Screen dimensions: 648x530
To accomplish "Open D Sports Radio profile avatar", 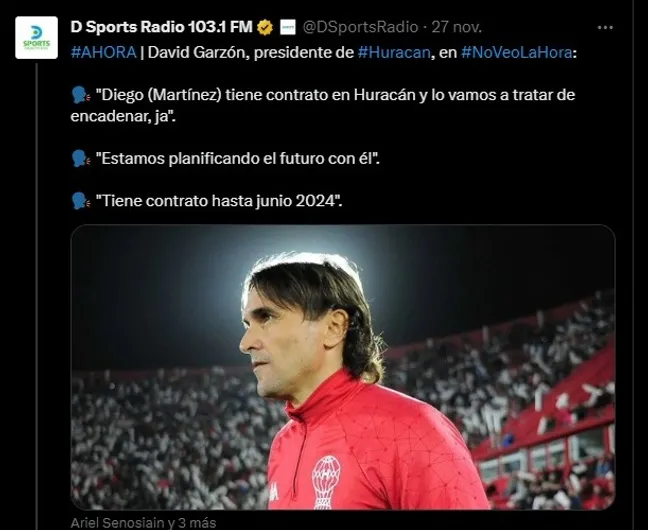I will tap(38, 37).
